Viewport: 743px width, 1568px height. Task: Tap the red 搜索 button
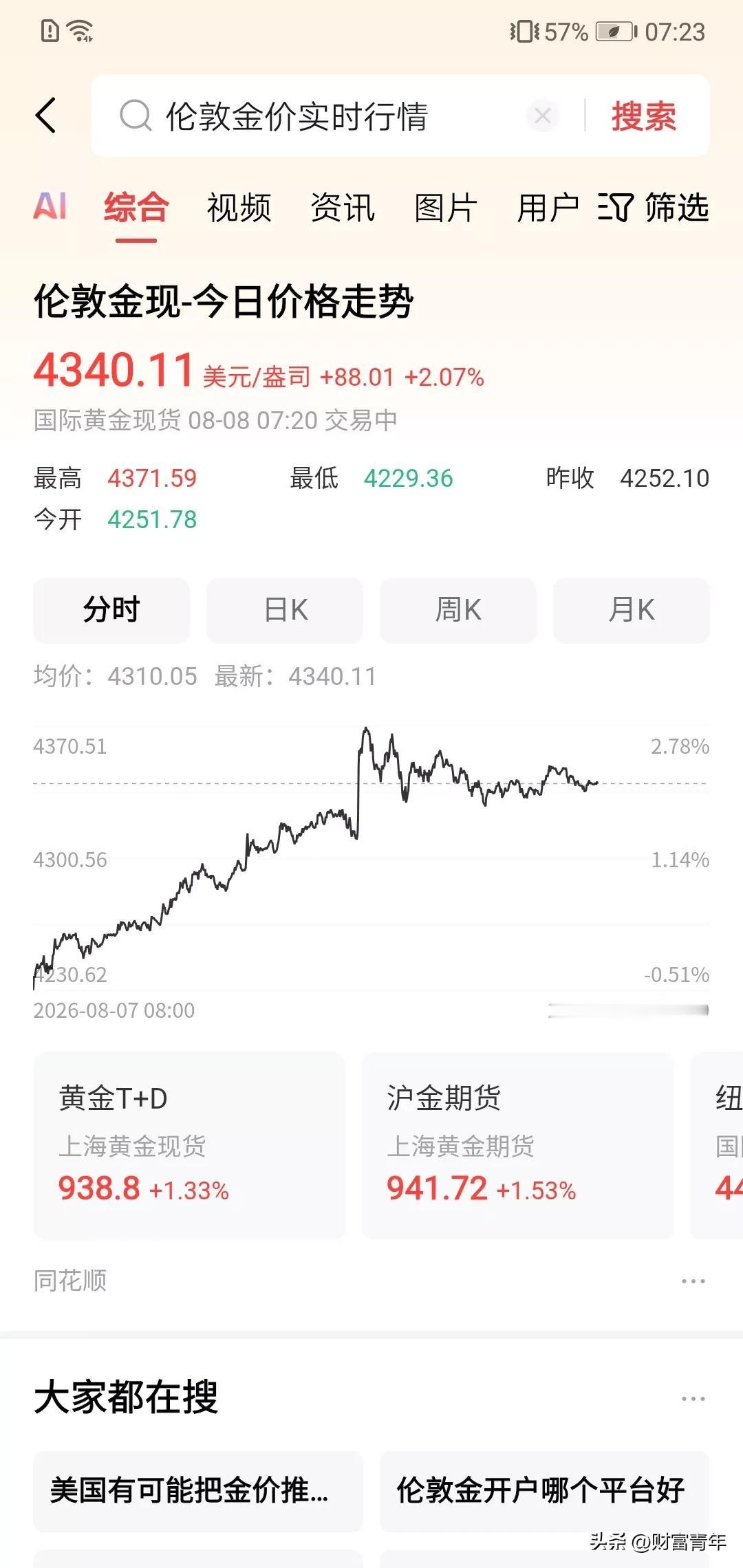(643, 116)
